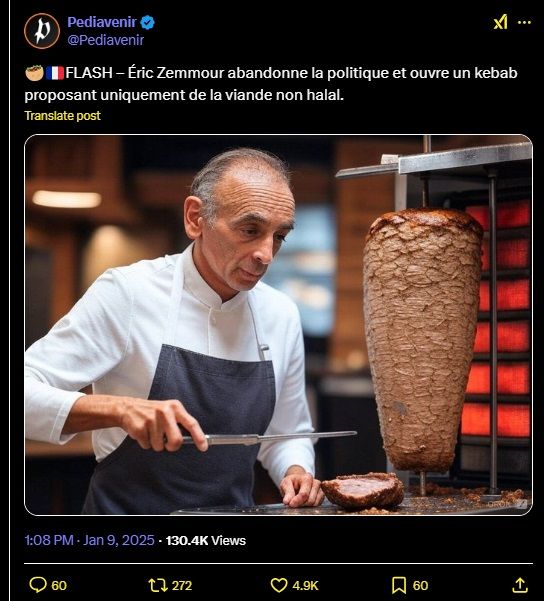This screenshot has height=601, width=544.
Task: Like the Pediavenir post
Action: point(279,585)
